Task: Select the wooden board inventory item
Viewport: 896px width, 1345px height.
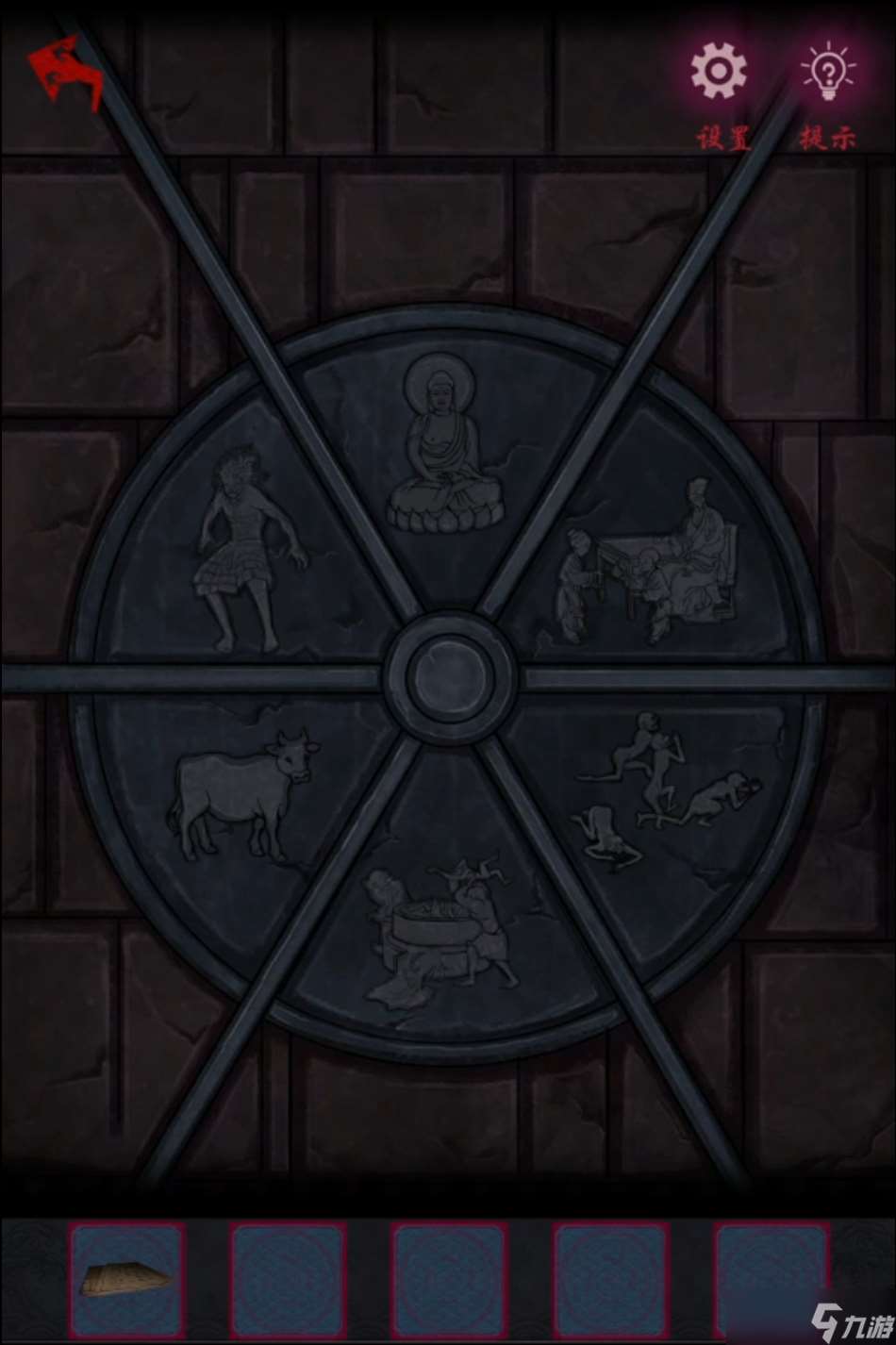Action: coord(126,1278)
